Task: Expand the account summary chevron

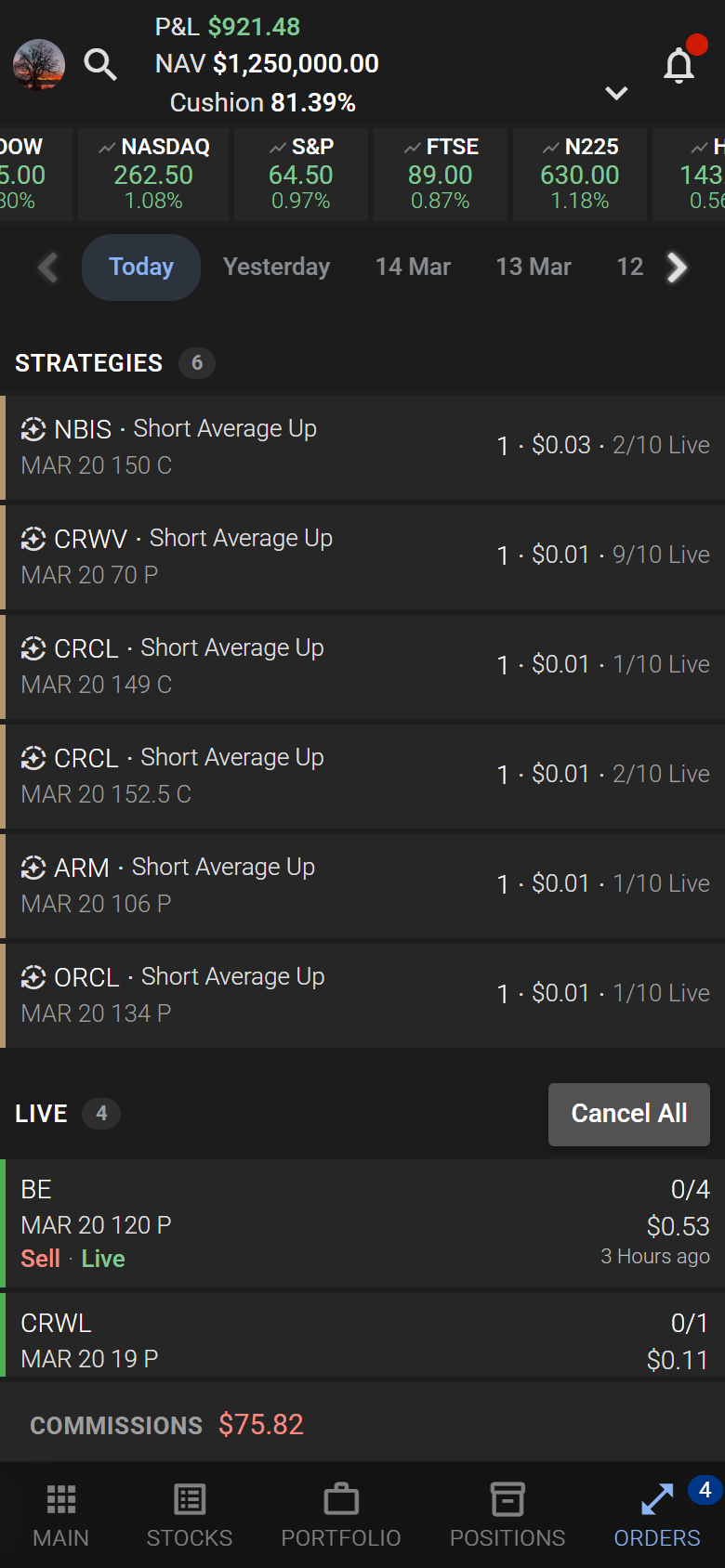Action: pos(616,93)
